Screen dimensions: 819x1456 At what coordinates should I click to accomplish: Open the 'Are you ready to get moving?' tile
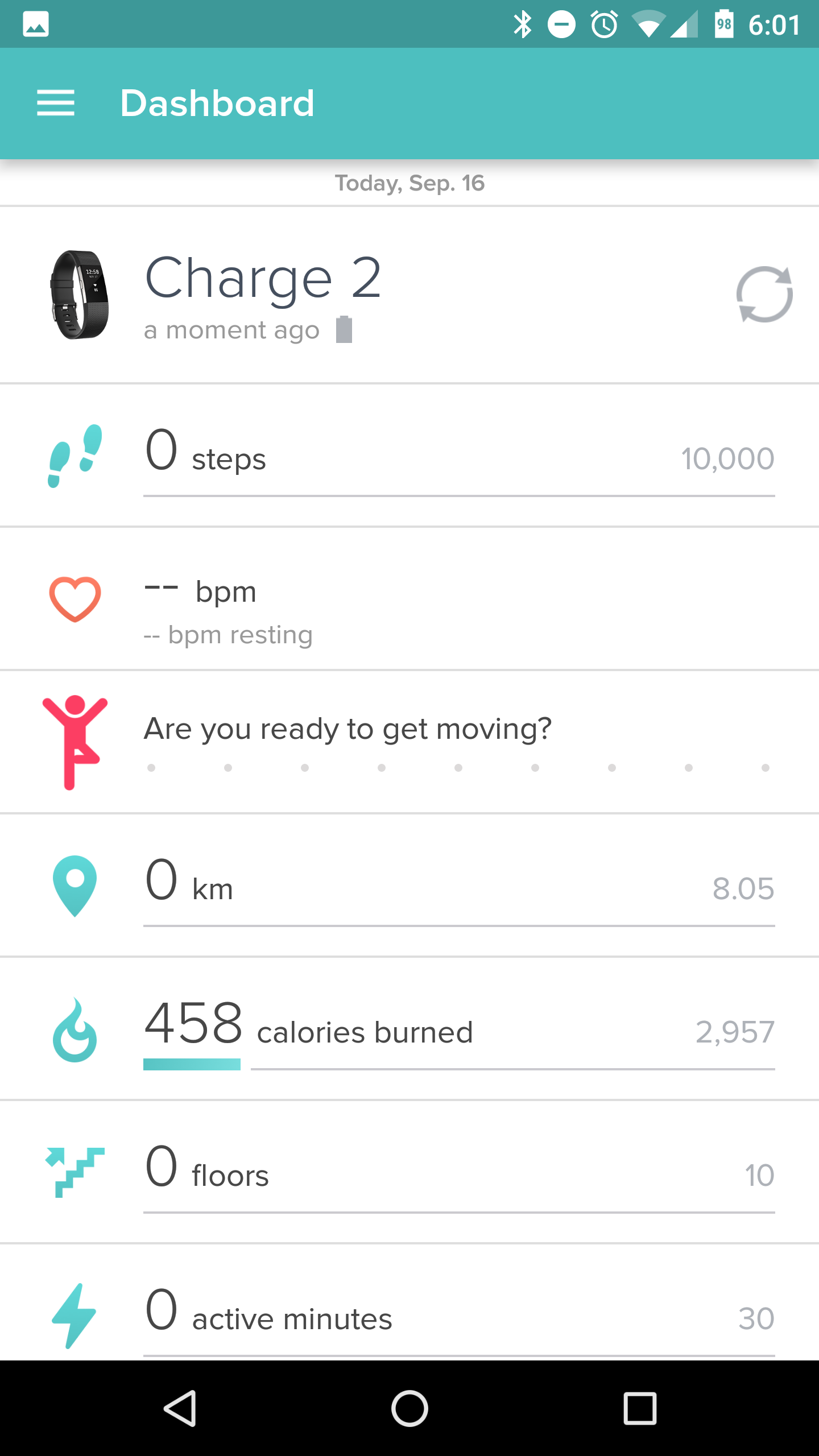(409, 743)
